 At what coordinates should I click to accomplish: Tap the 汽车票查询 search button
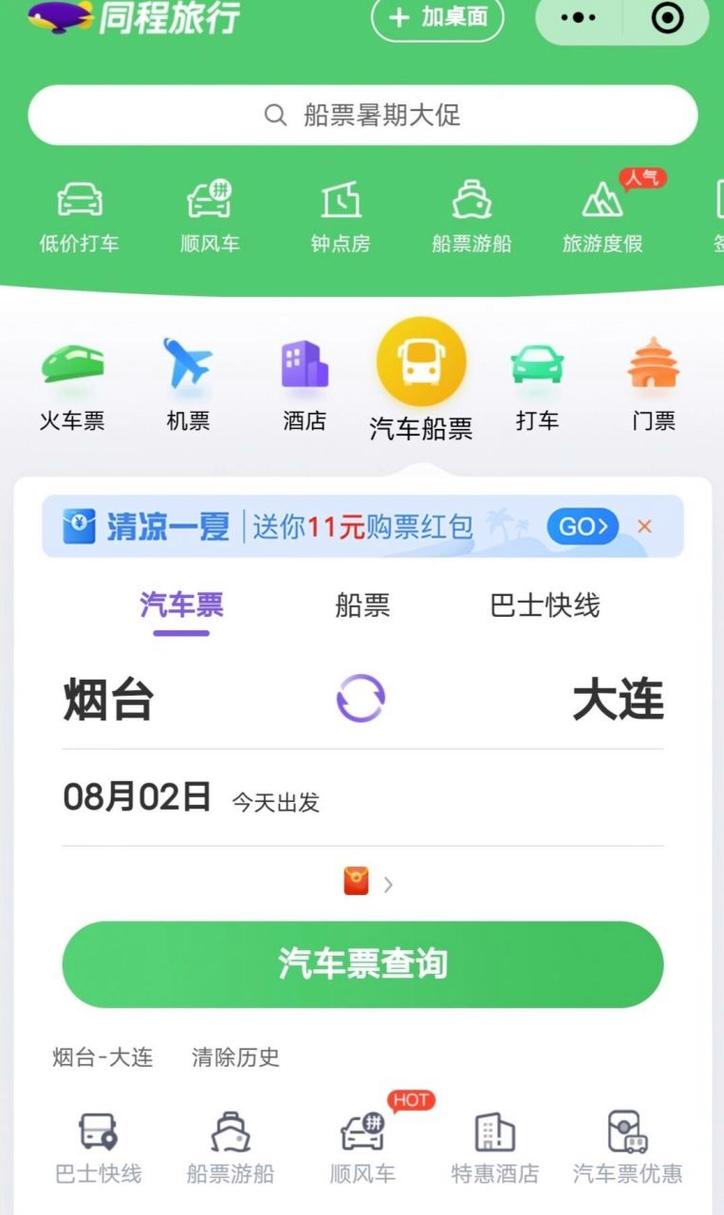[362, 964]
